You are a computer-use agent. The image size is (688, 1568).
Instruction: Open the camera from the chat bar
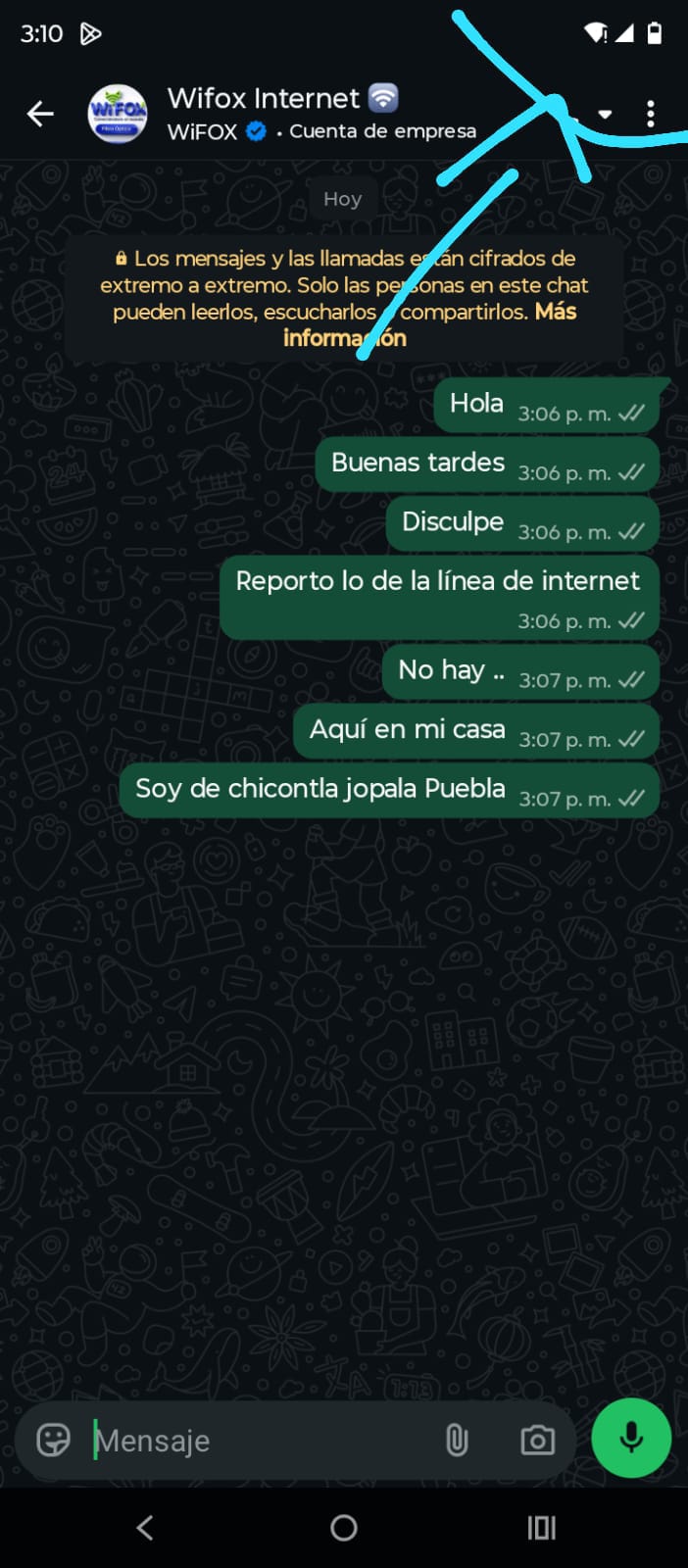(537, 1440)
